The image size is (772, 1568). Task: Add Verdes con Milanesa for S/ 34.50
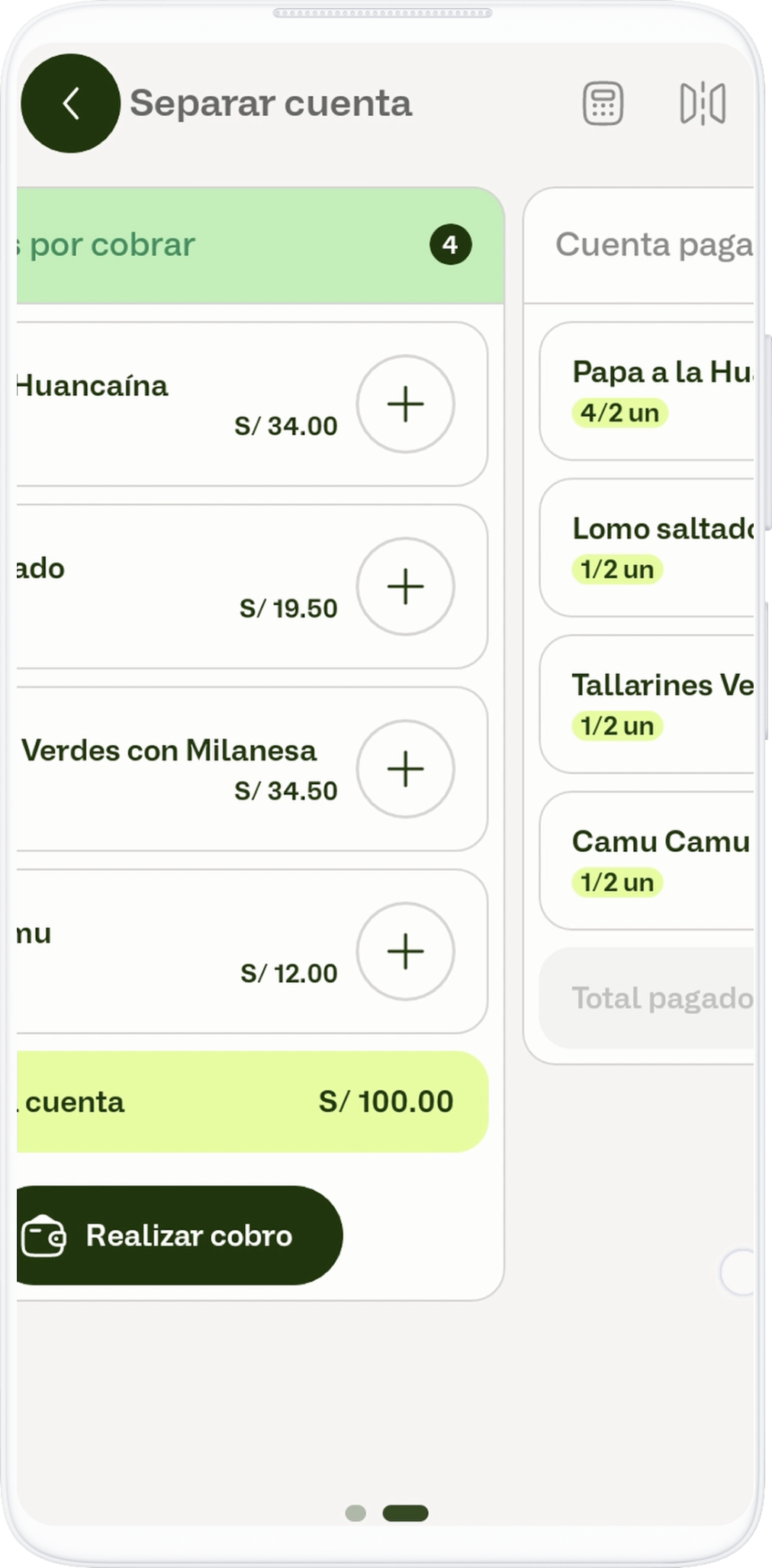click(406, 769)
